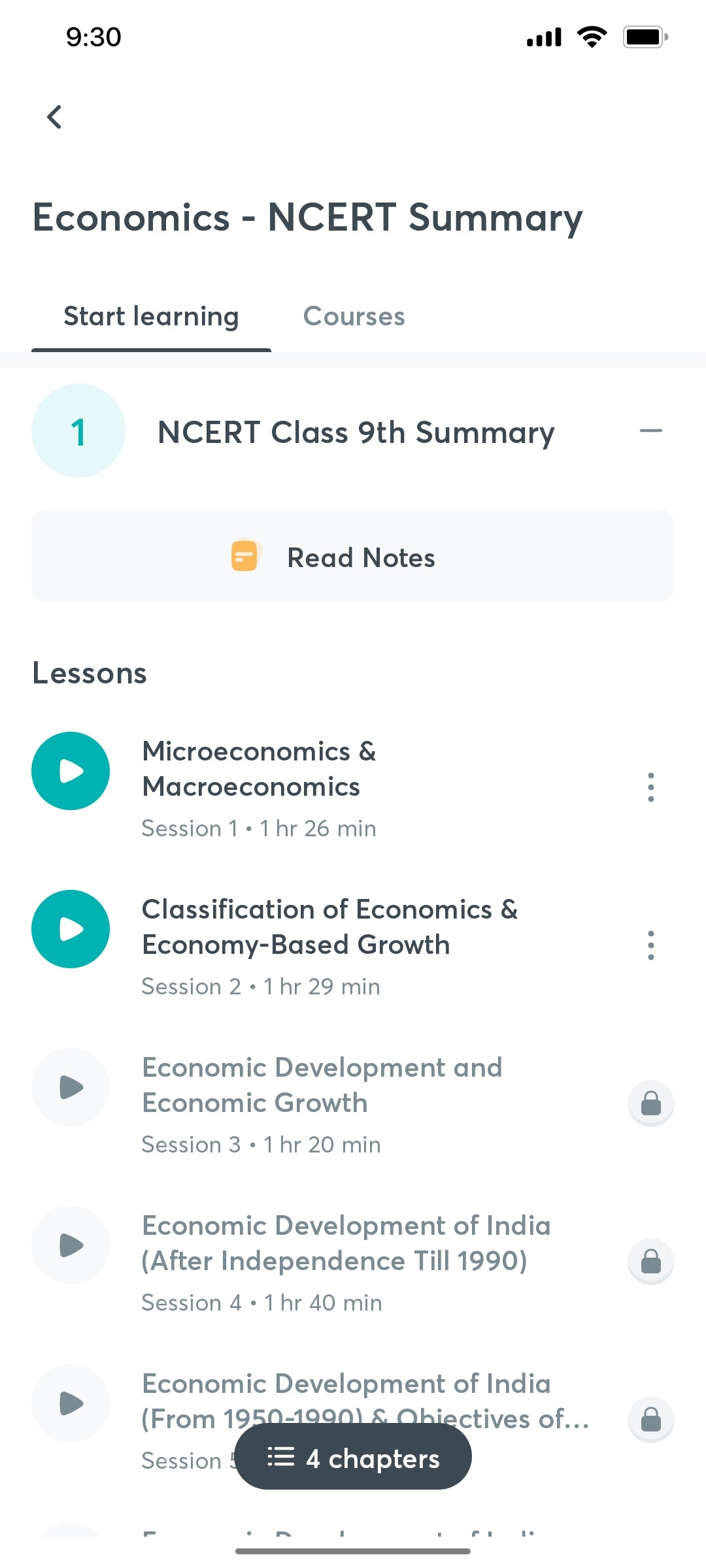Tap the notes icon next to Read Notes

point(244,556)
